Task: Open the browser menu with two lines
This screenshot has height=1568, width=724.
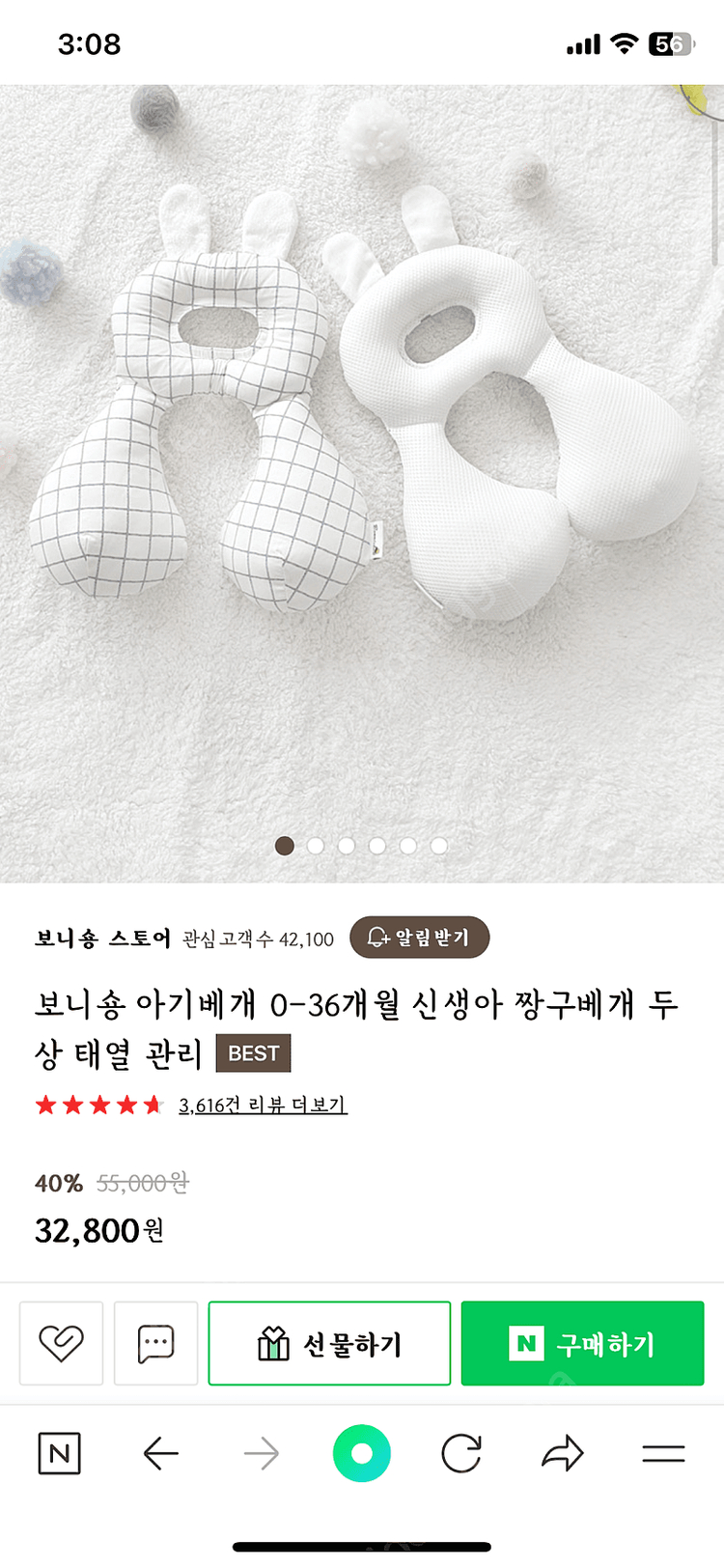Action: [x=663, y=1453]
